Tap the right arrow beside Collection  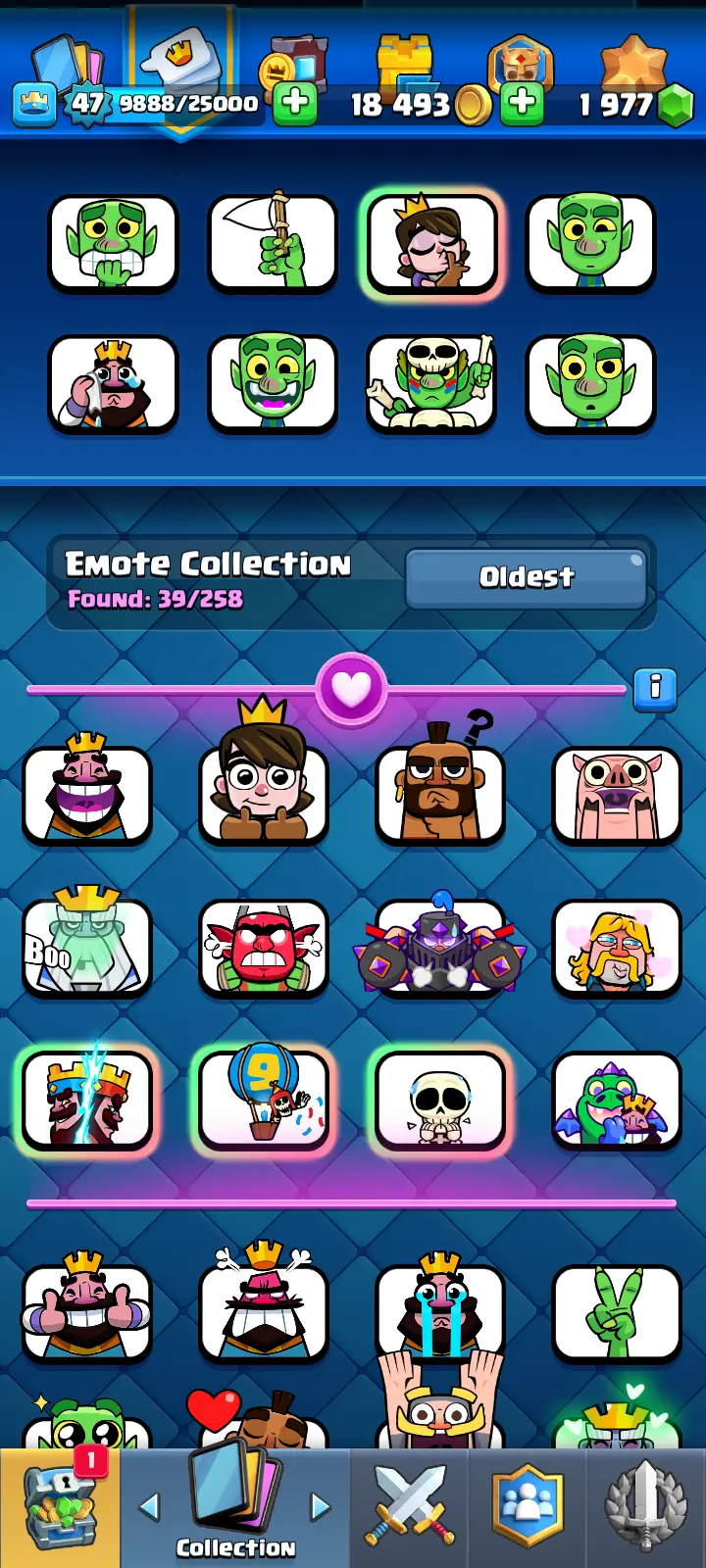(x=321, y=1506)
